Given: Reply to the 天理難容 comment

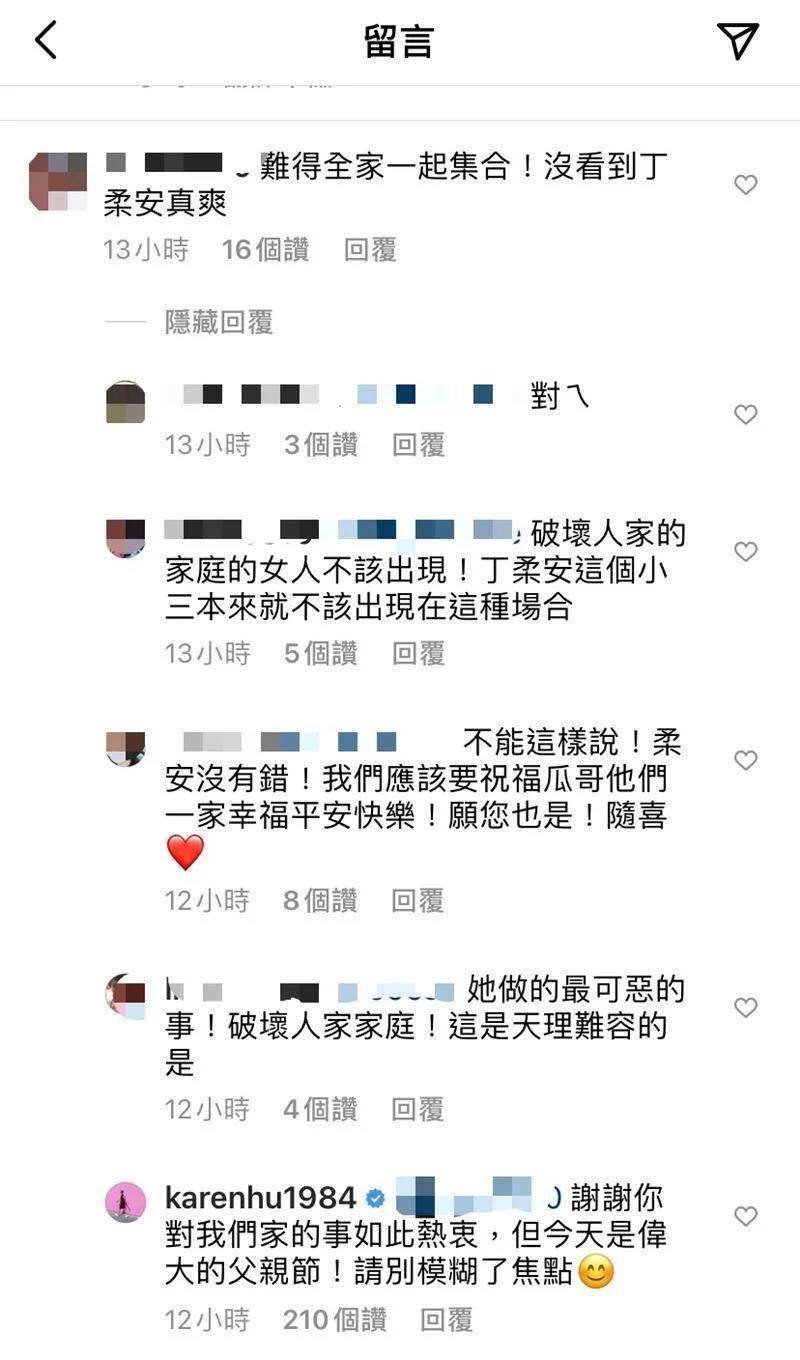Looking at the screenshot, I should [418, 1109].
